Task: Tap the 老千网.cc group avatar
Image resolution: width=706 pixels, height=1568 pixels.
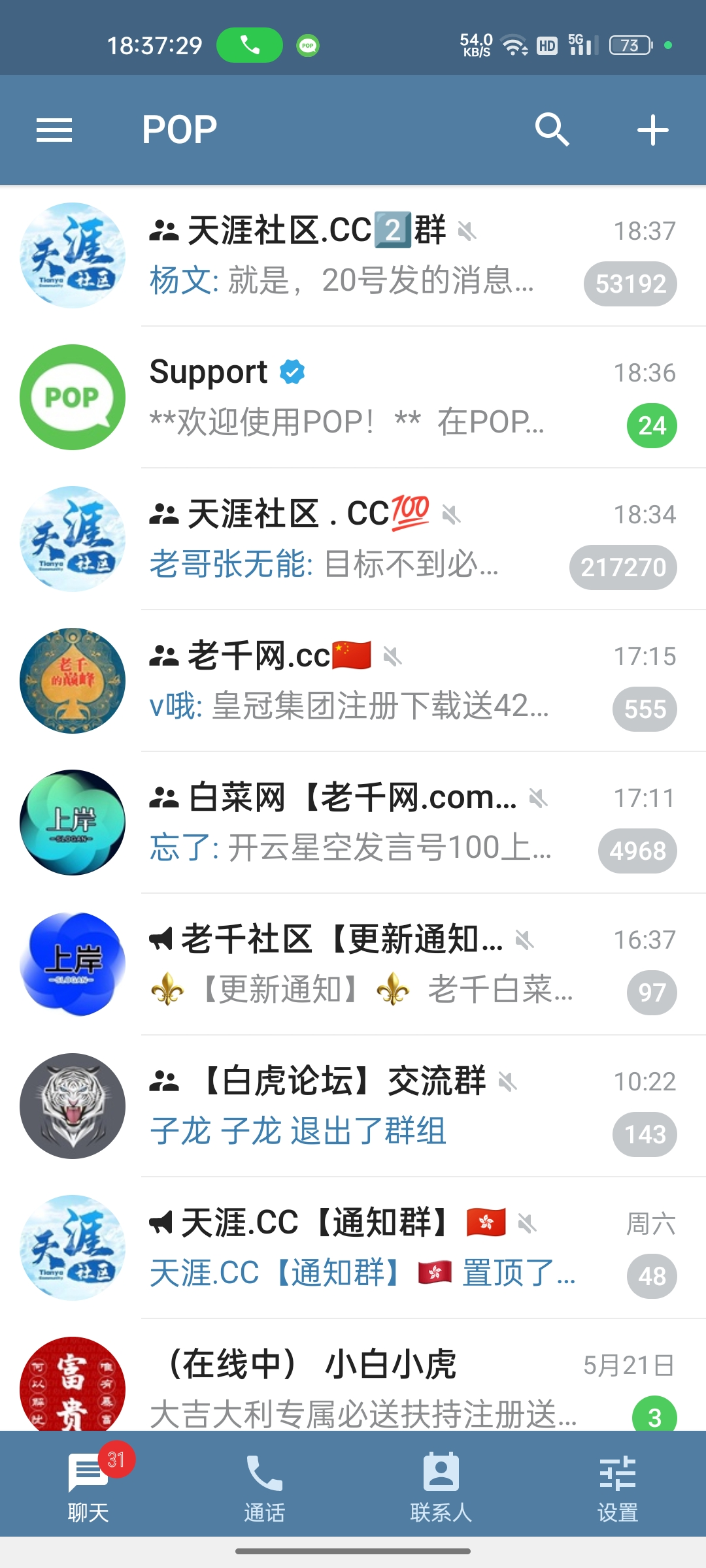Action: click(x=72, y=681)
